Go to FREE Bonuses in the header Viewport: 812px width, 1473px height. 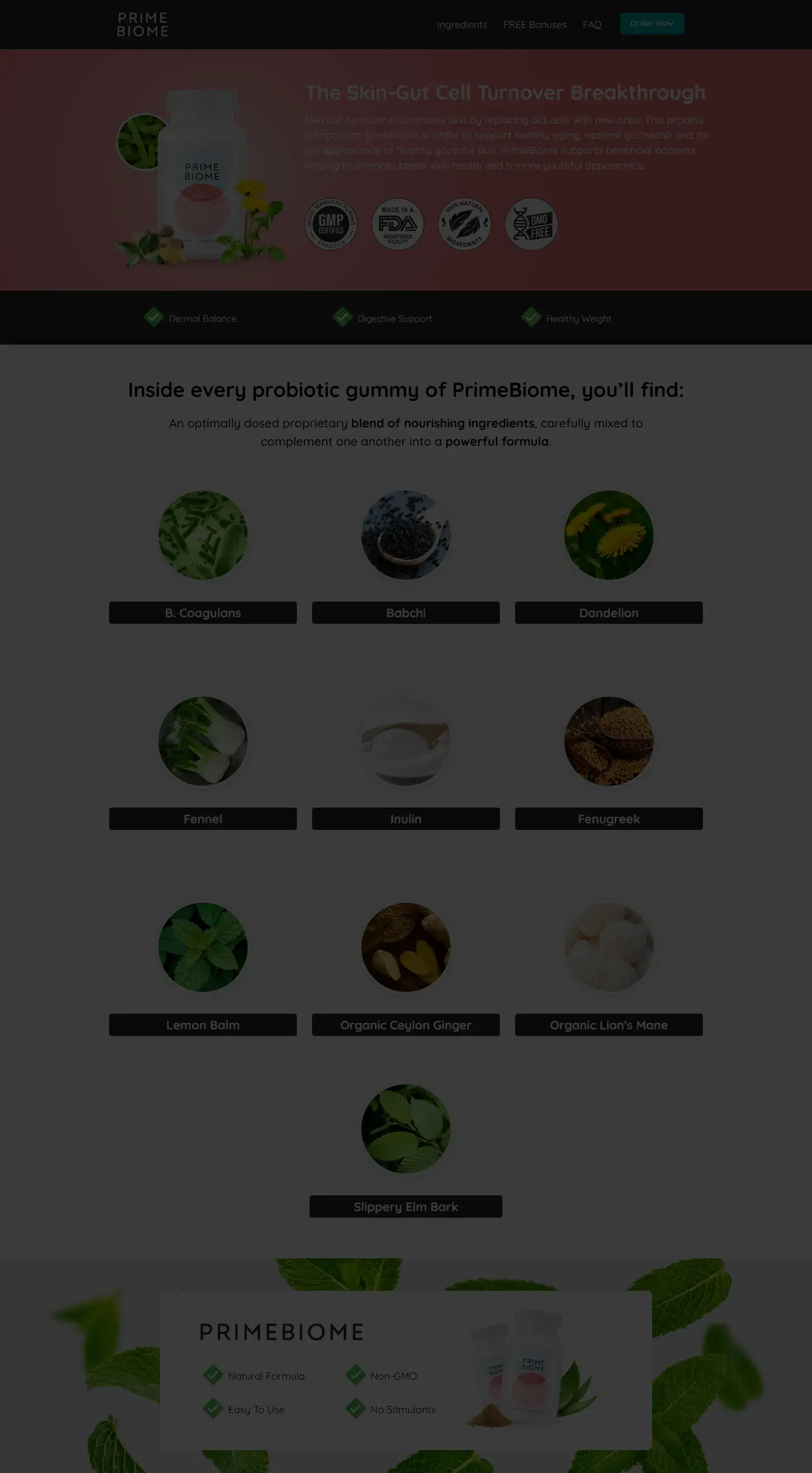(534, 24)
